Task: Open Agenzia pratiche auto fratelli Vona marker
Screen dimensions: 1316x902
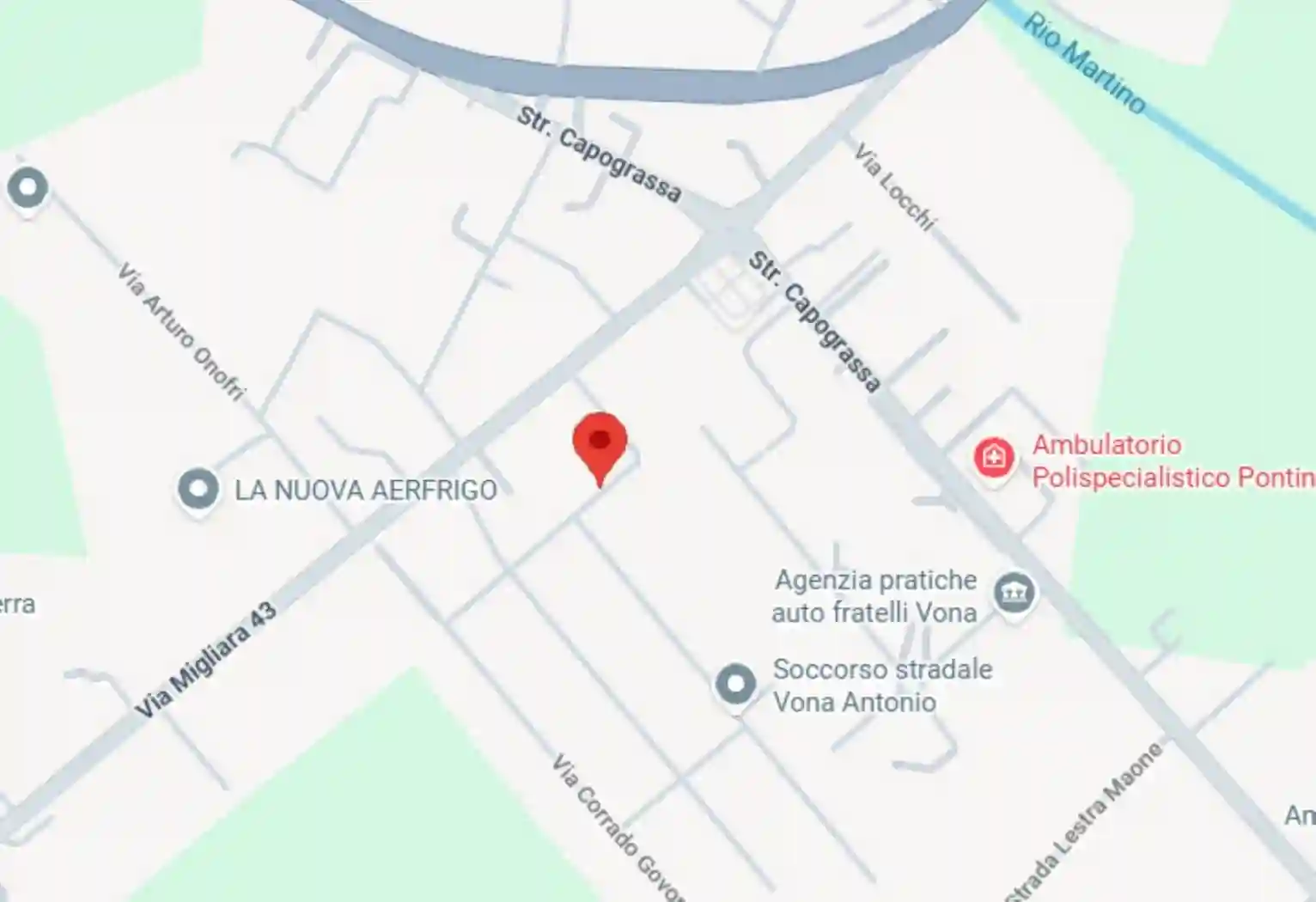Action: pos(1014,594)
